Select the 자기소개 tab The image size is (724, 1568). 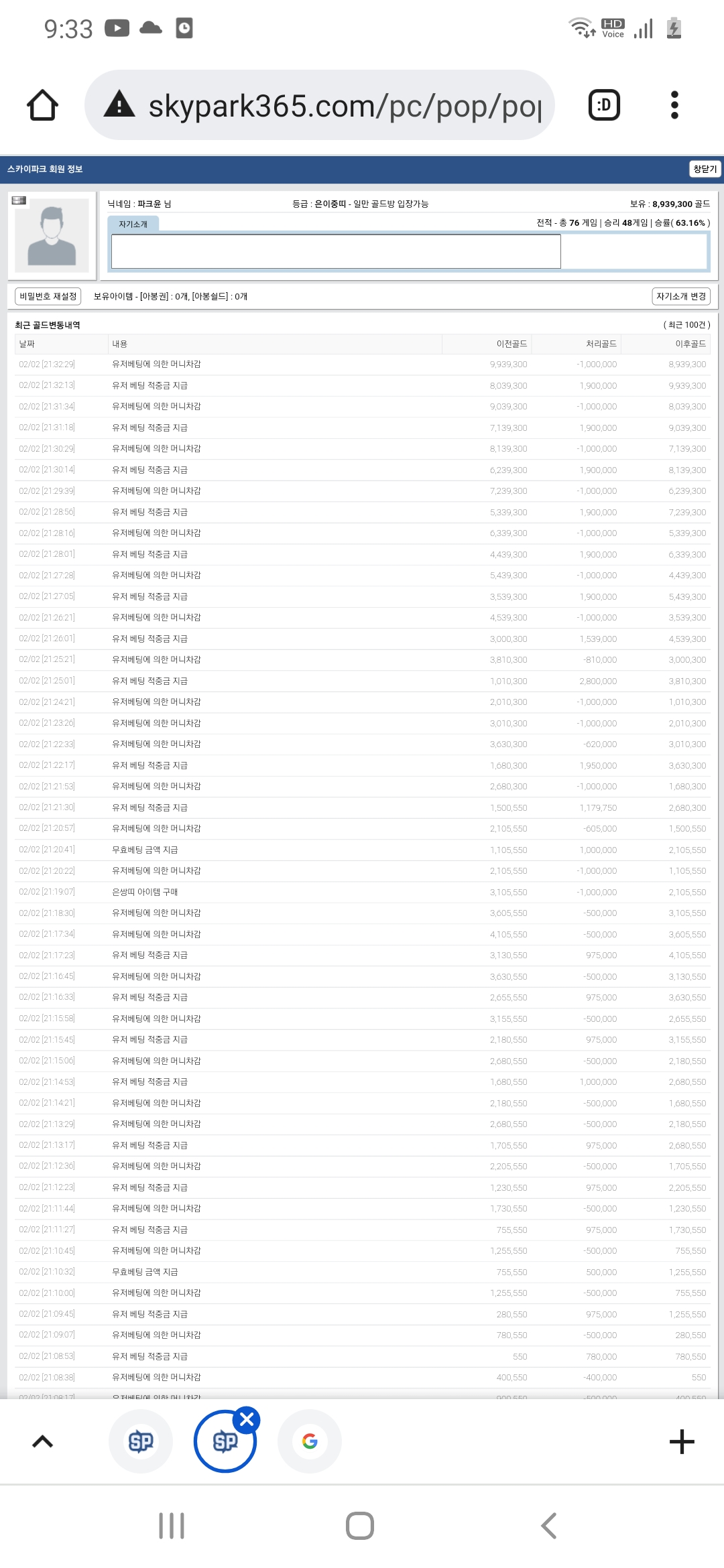133,224
